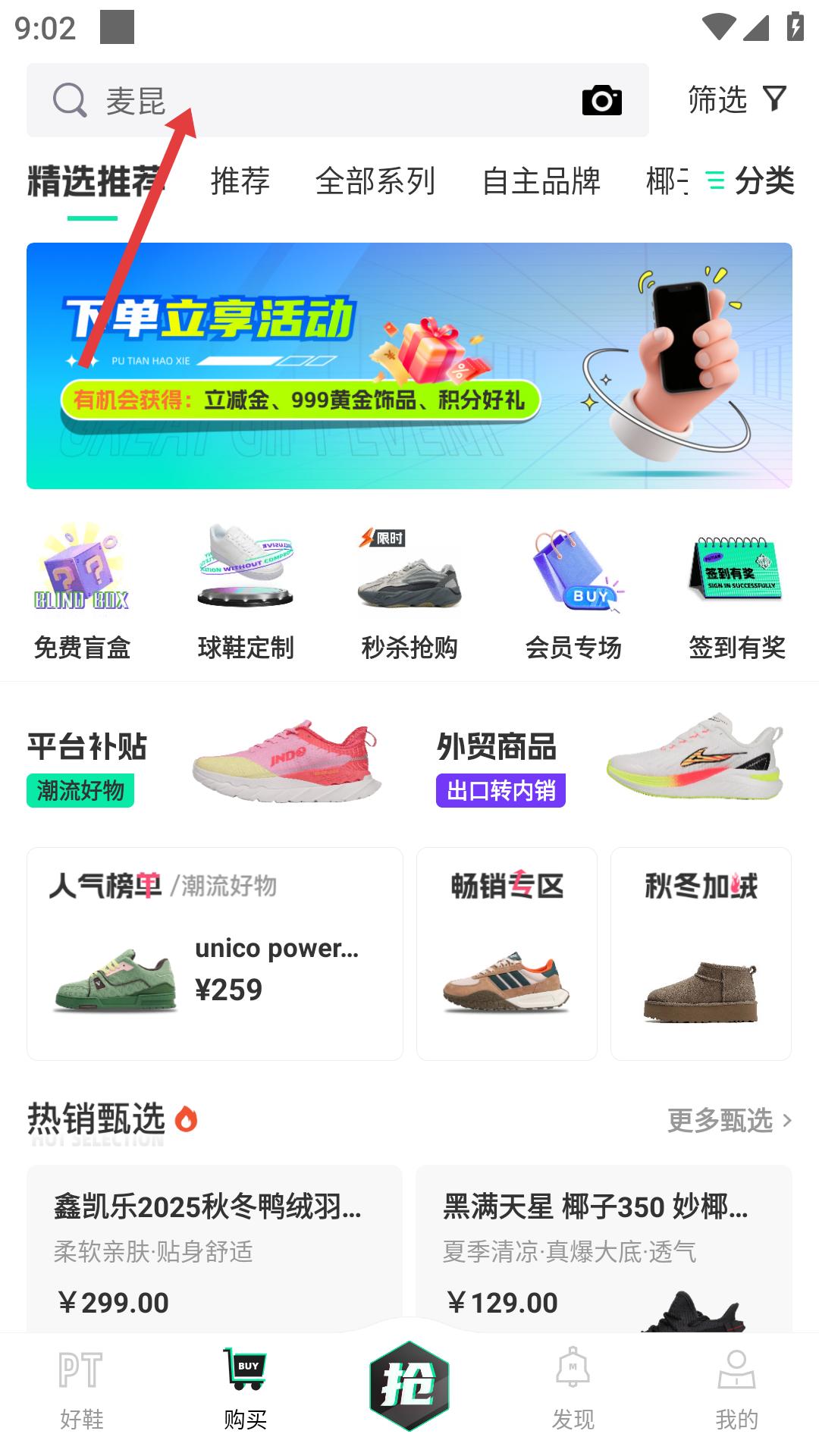
Task: Open the 下单立享活动 banner
Action: tap(409, 366)
